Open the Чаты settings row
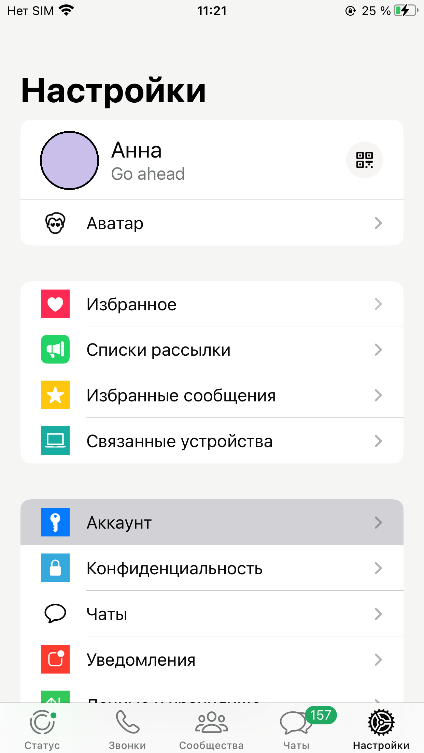This screenshot has height=753, width=424. (212, 614)
